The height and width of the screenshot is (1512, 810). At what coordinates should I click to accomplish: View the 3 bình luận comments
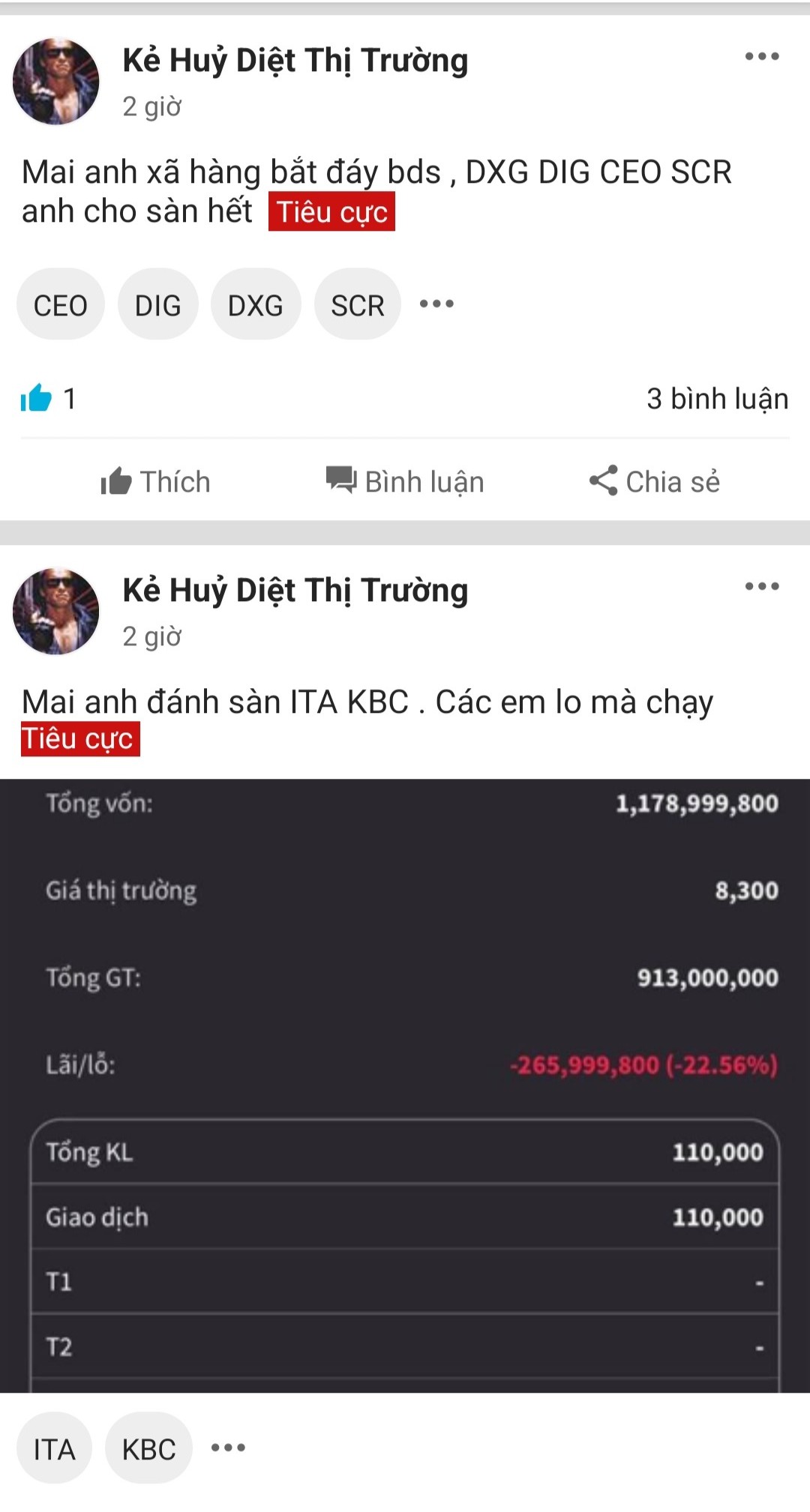[x=717, y=399]
